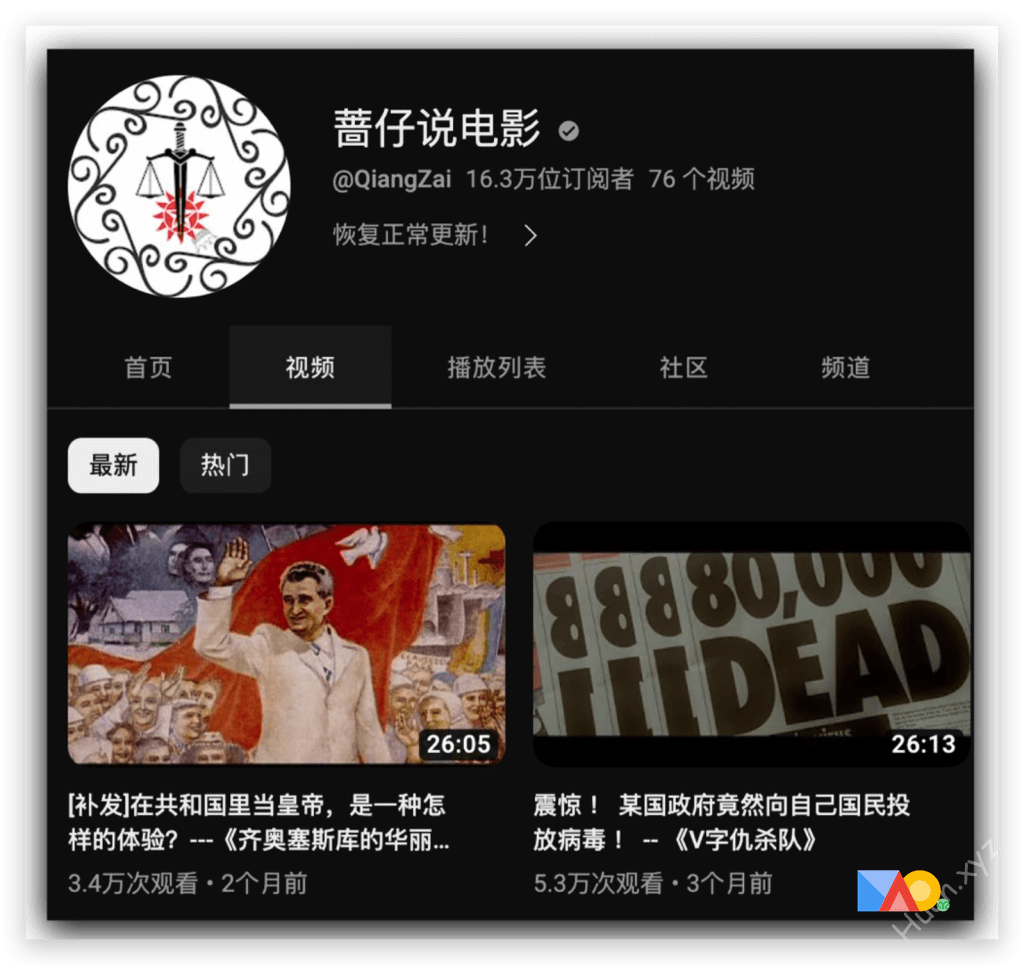The image size is (1024, 965).
Task: Tap the channel avatar image
Action: point(179,186)
